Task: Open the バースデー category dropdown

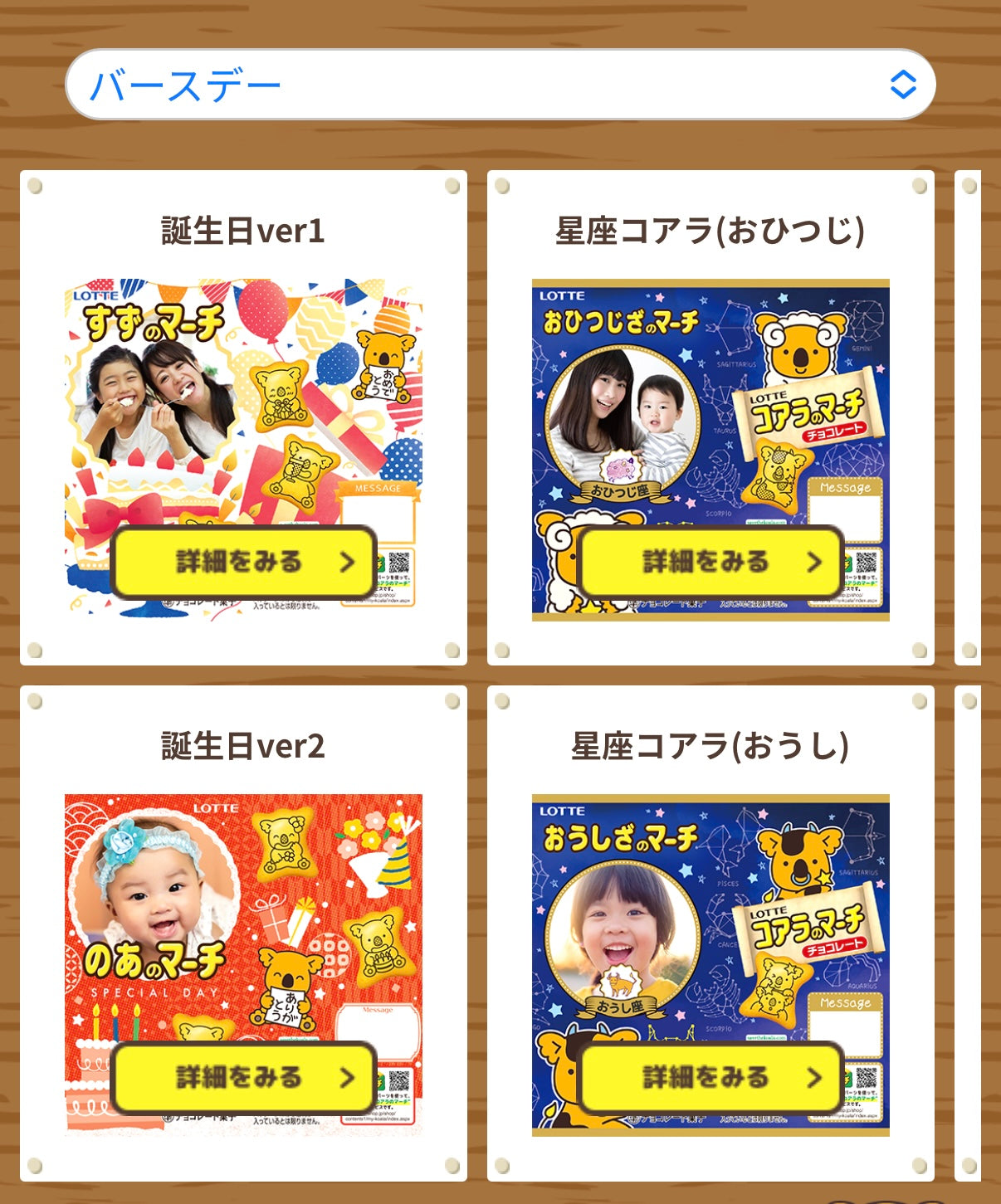Action: [501, 85]
